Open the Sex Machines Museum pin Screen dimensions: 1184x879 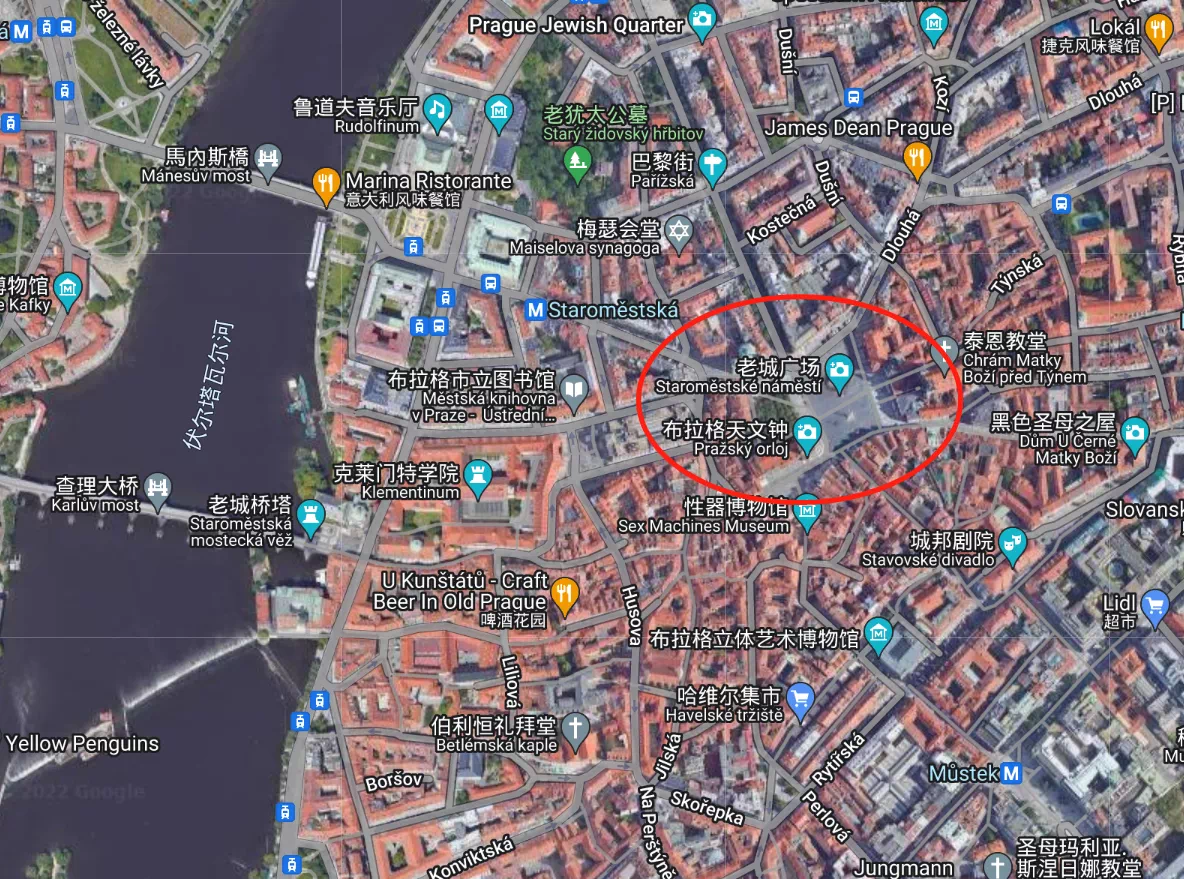[x=807, y=512]
